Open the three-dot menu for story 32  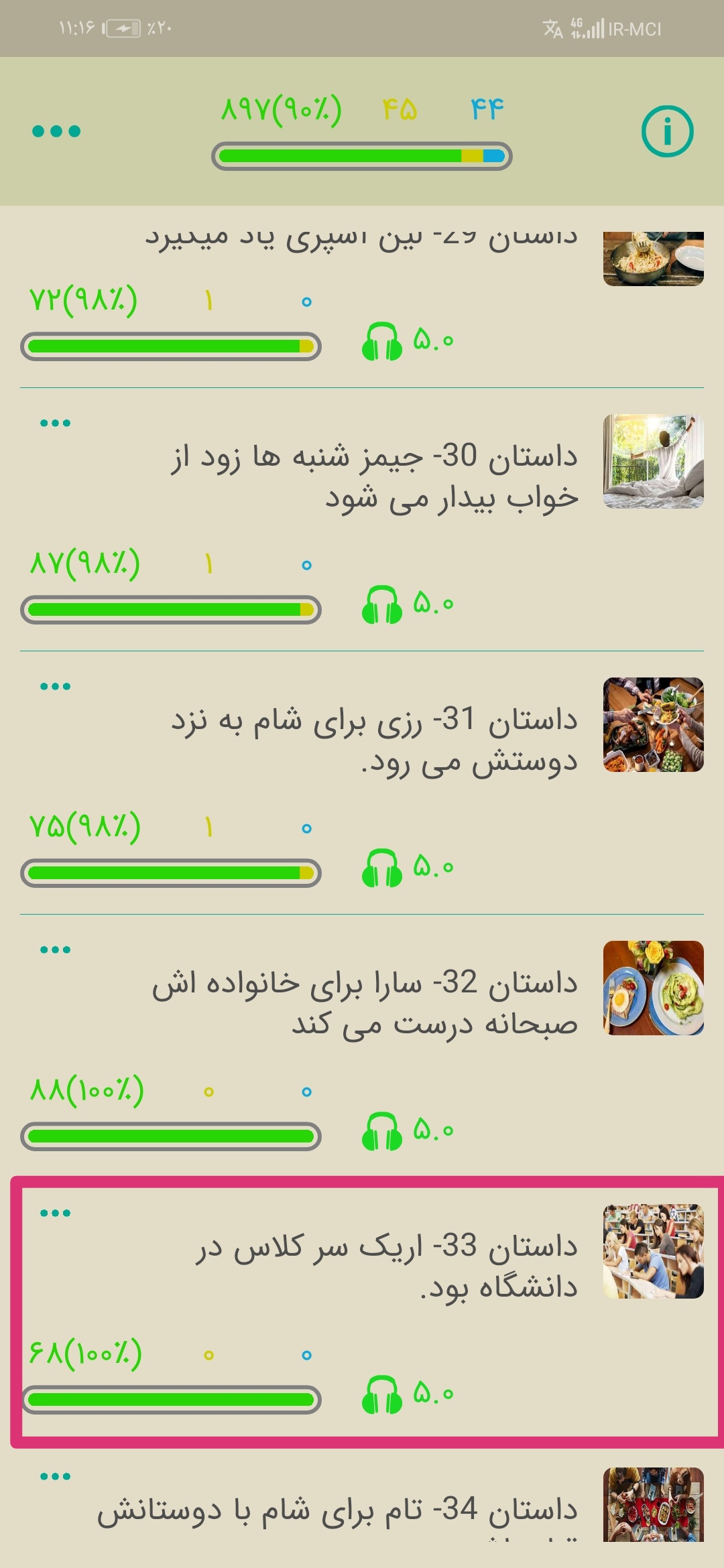55,950
